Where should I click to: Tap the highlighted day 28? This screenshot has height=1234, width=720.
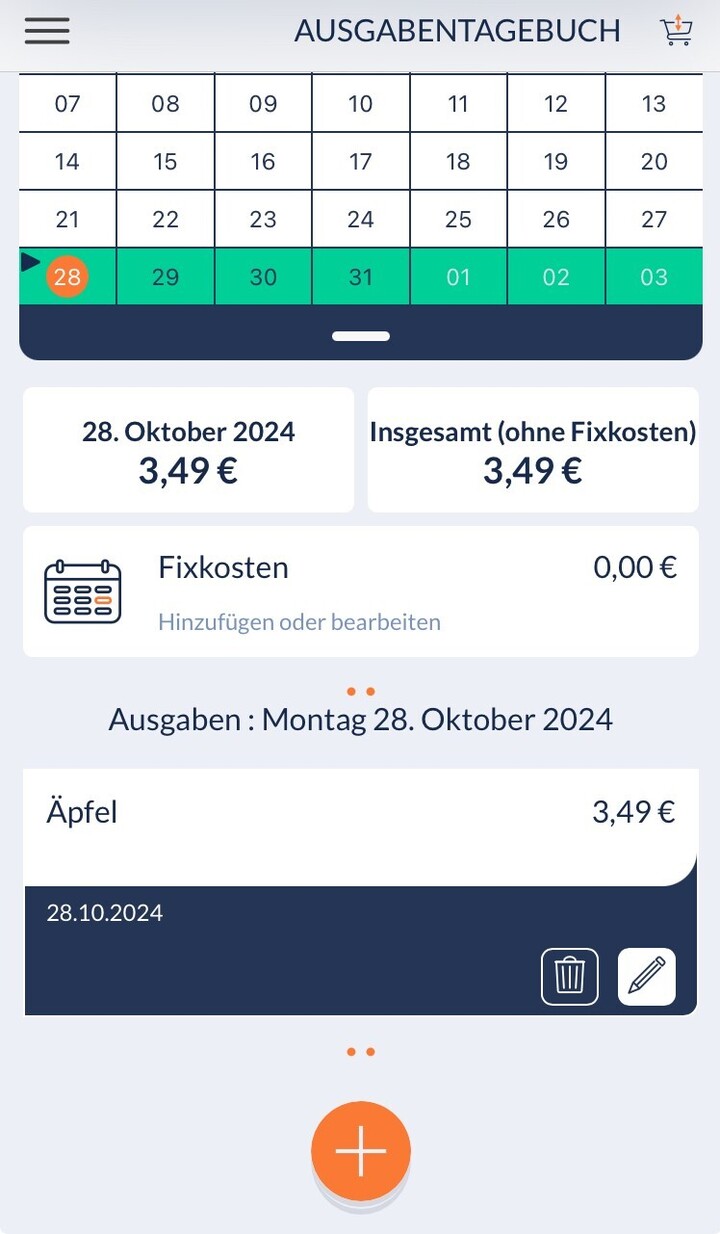67,277
